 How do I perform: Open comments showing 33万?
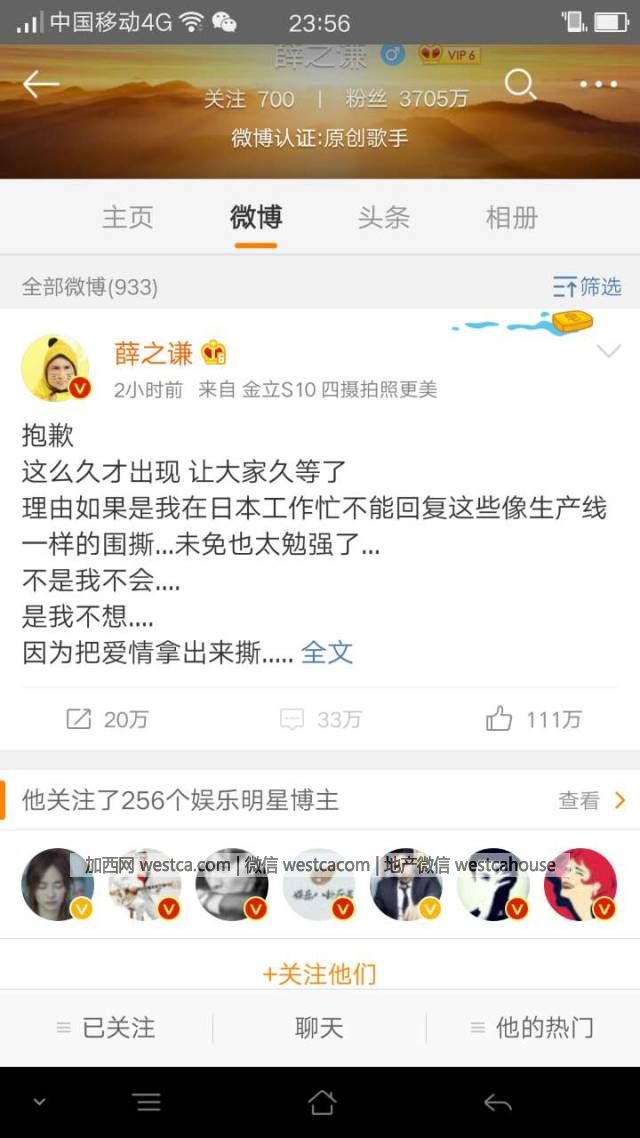click(x=320, y=719)
